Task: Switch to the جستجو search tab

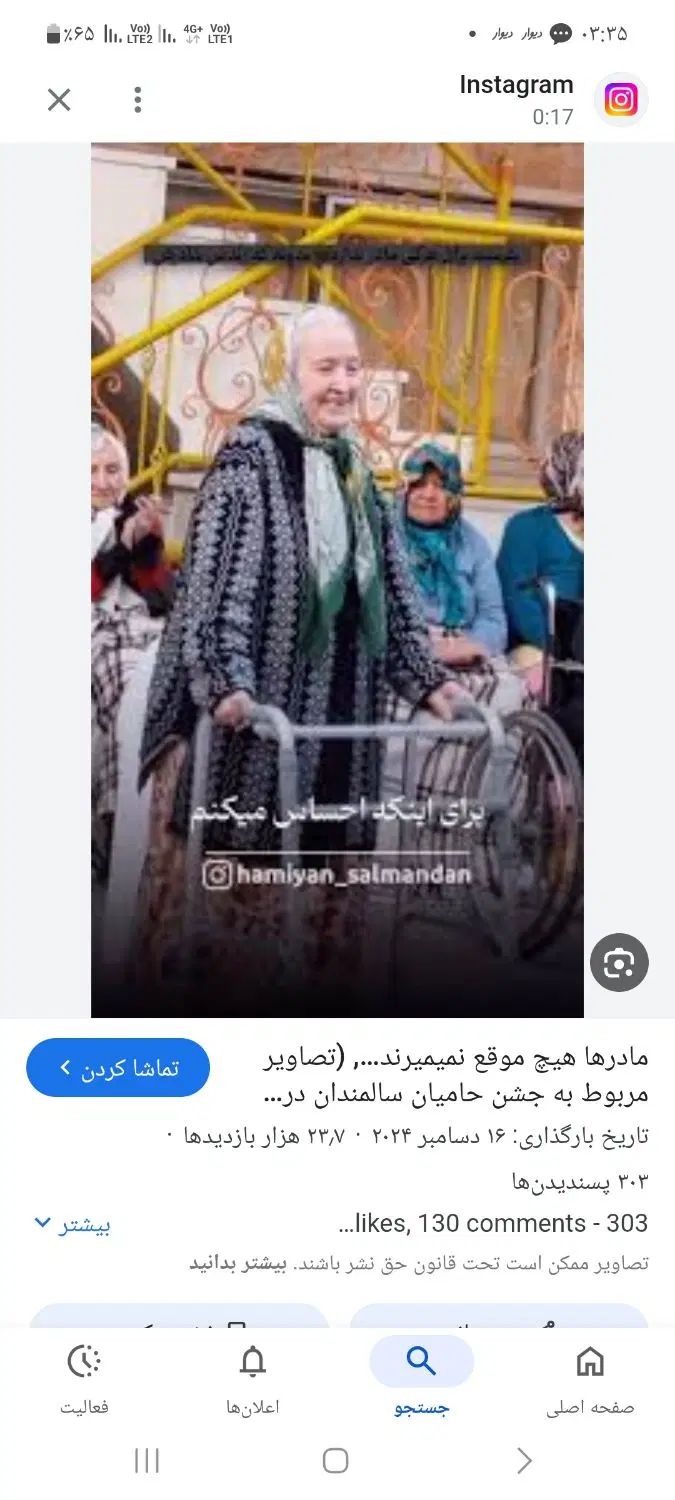Action: (x=421, y=1379)
